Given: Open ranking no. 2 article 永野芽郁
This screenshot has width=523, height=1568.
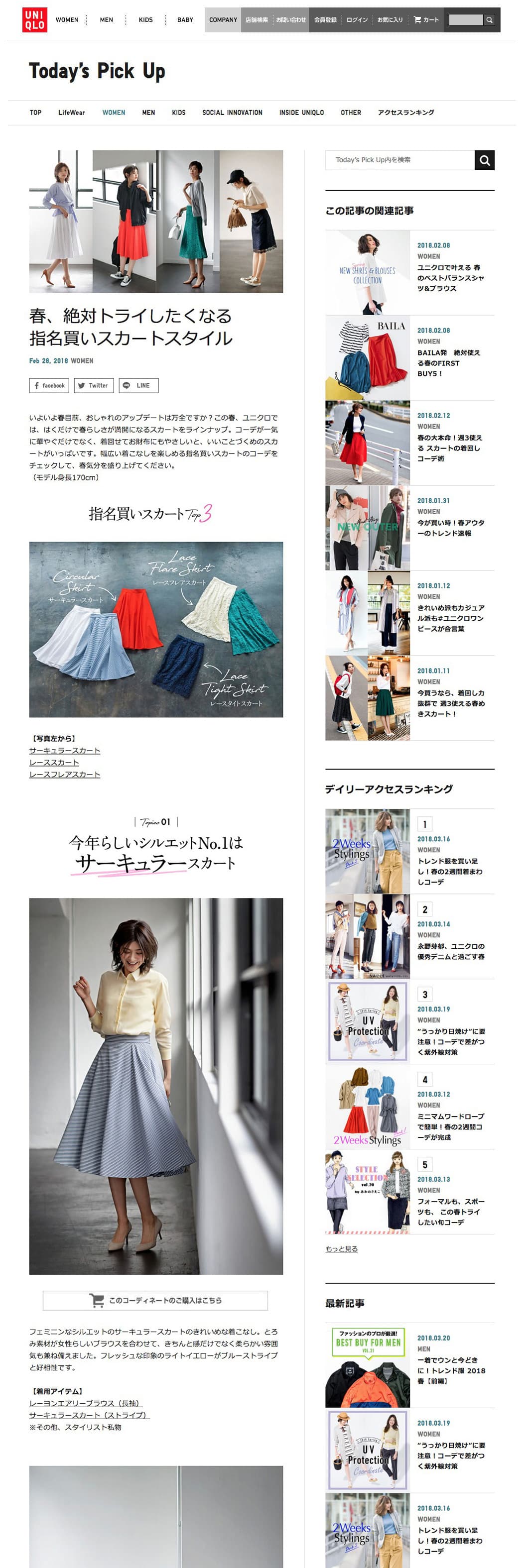Looking at the screenshot, I should tap(451, 951).
